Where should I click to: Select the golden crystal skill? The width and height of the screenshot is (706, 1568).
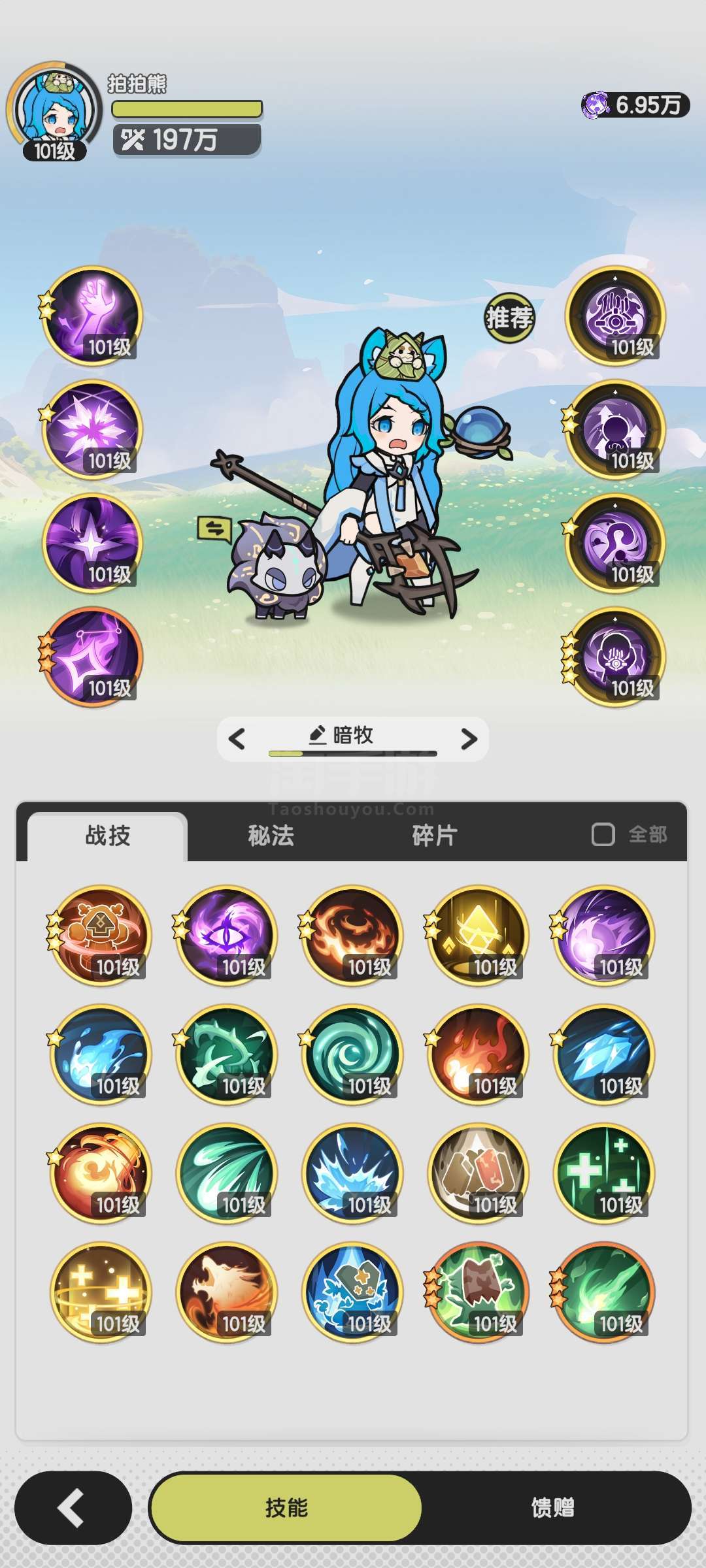[478, 935]
